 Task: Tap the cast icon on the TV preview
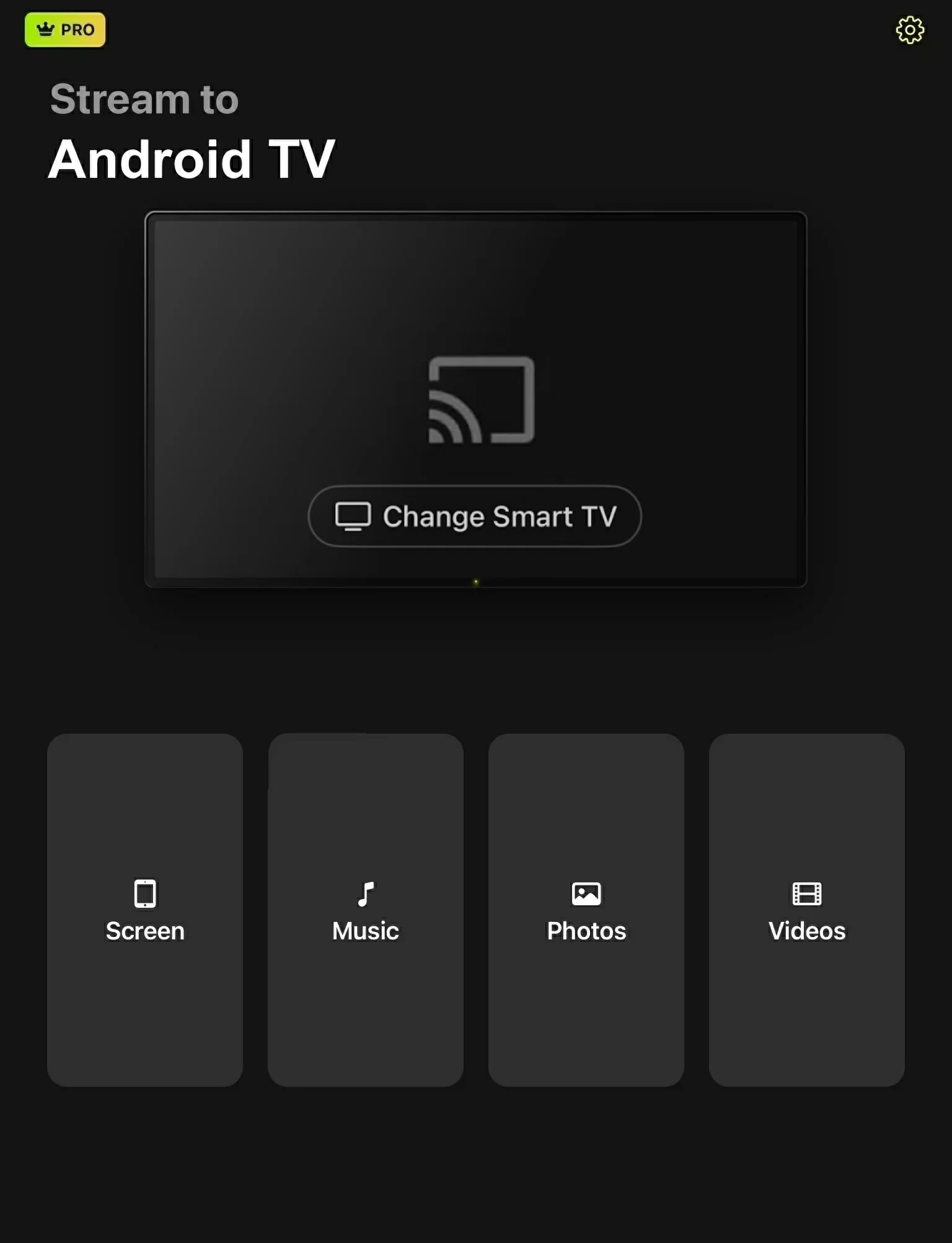(476, 401)
